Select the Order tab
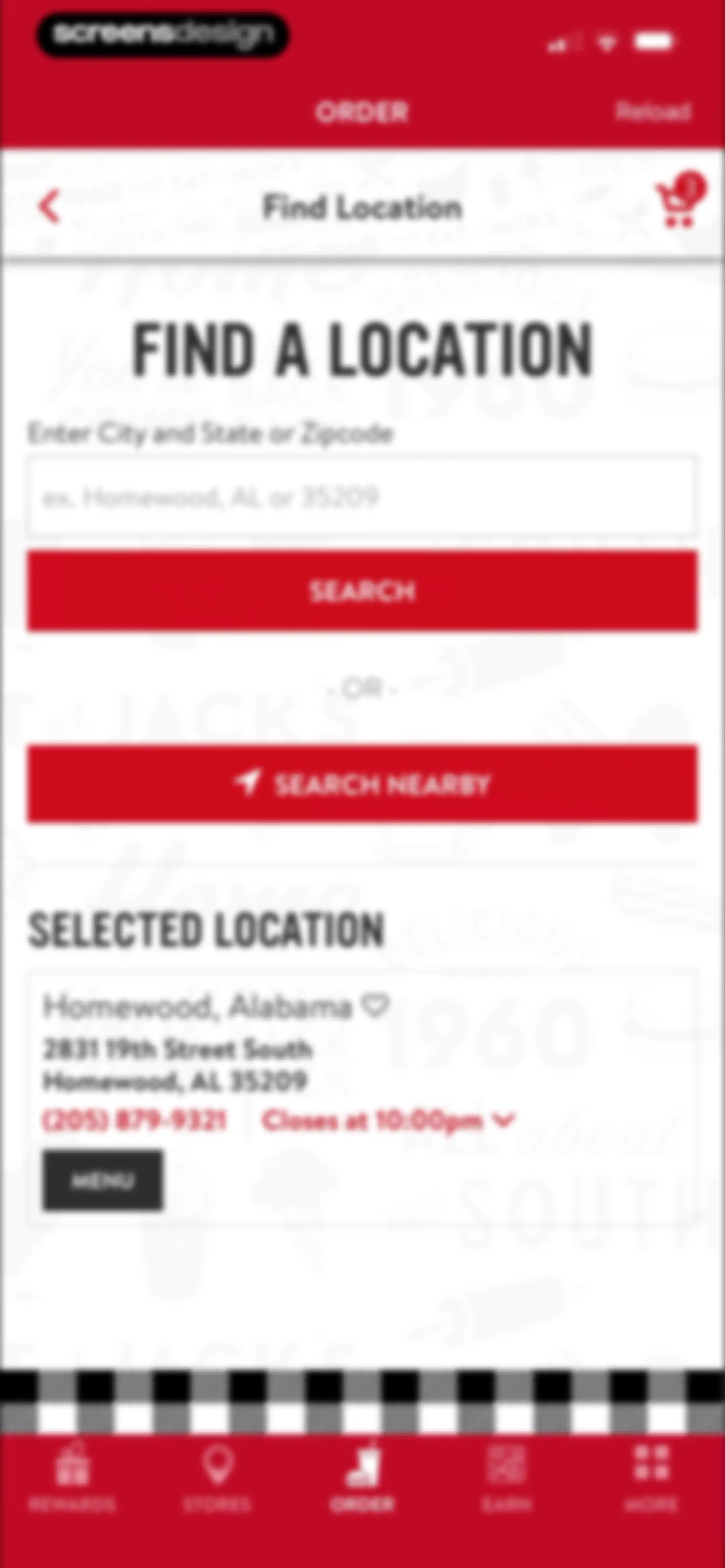 click(362, 1479)
